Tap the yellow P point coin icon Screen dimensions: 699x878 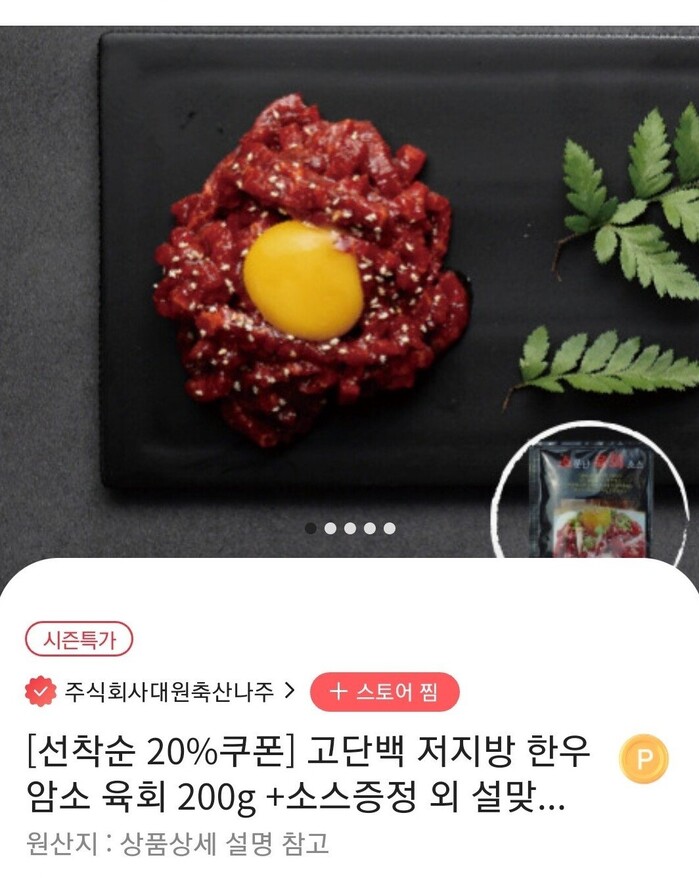pos(643,759)
